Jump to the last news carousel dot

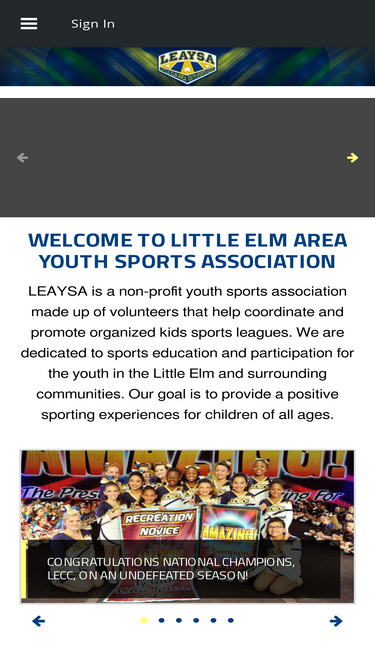click(230, 620)
